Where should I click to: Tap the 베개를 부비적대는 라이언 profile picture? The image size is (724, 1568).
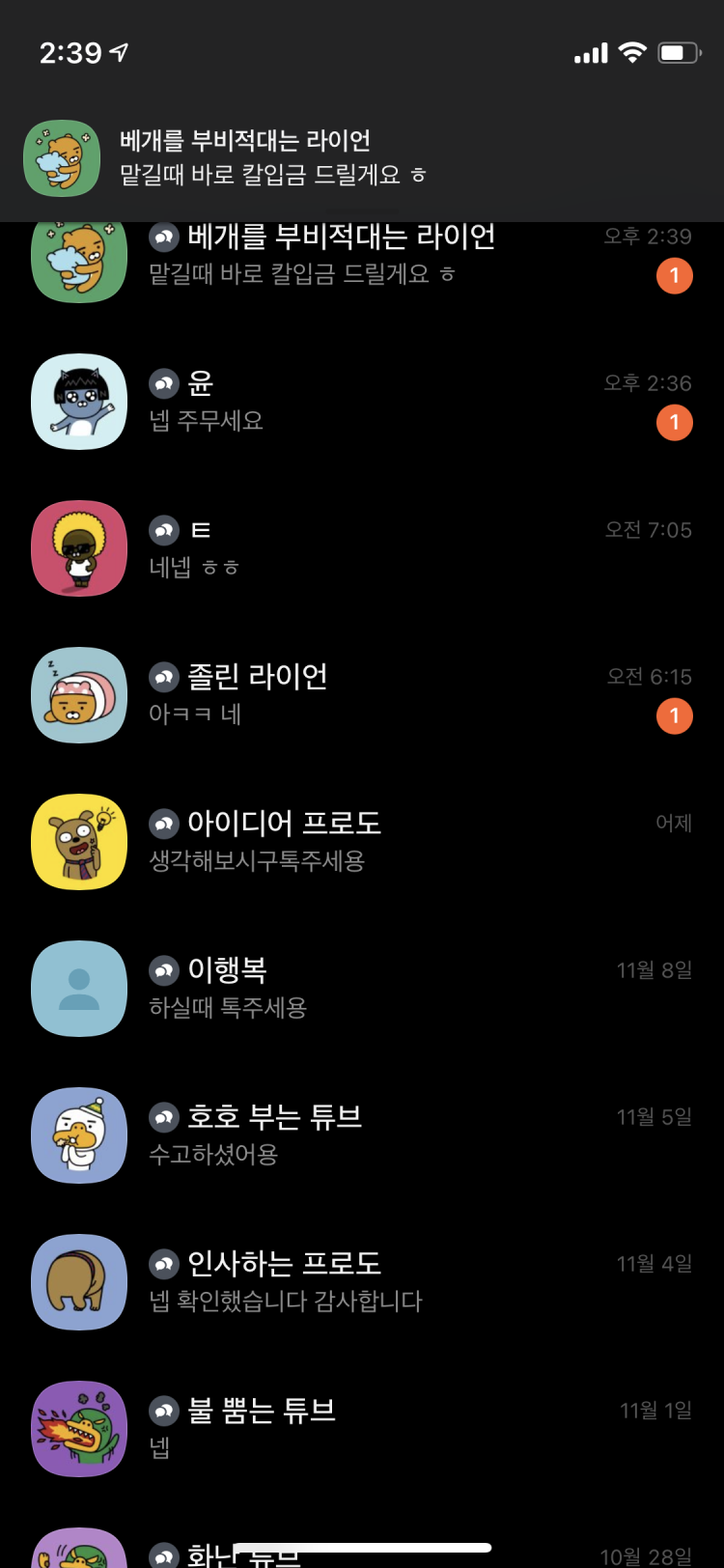tap(79, 255)
